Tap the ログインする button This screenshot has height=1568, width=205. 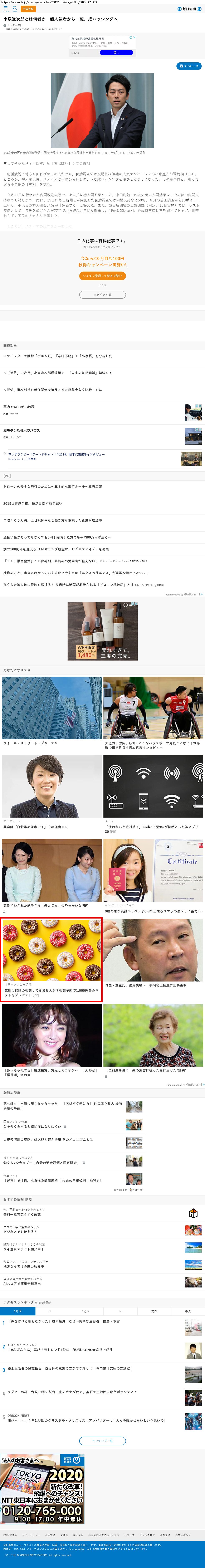[102, 295]
